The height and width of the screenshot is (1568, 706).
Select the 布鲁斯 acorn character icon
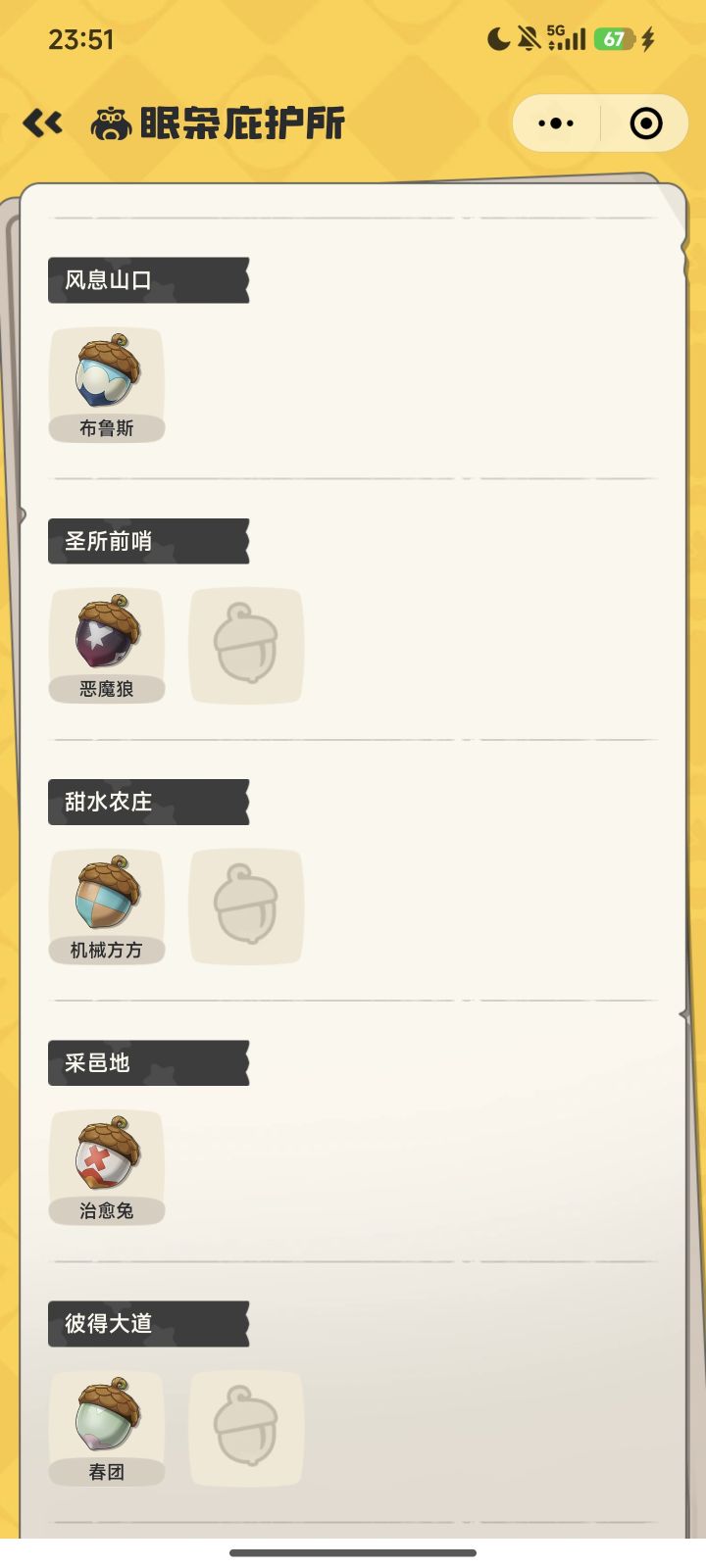click(x=107, y=375)
